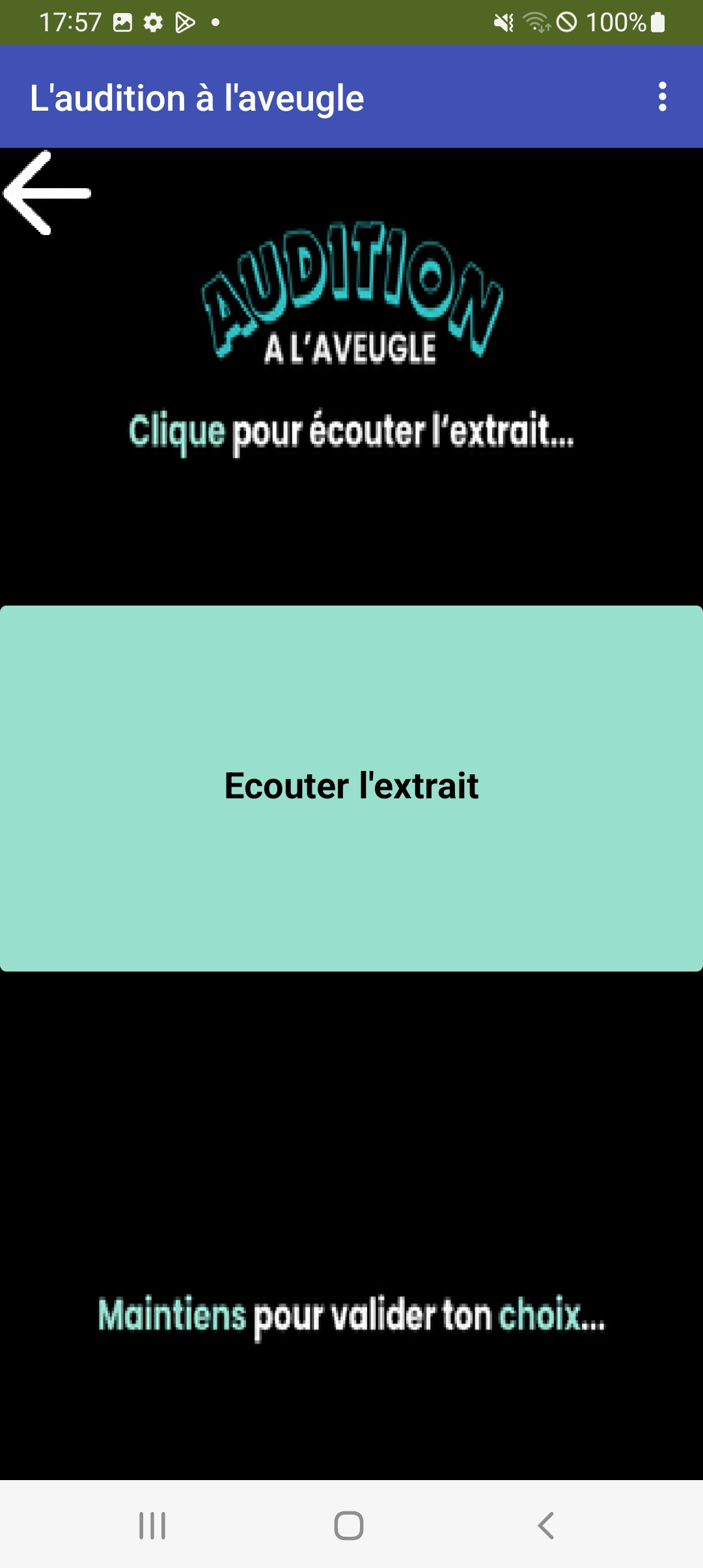Open the recent apps view
This screenshot has height=1568, width=703.
pos(152,1525)
